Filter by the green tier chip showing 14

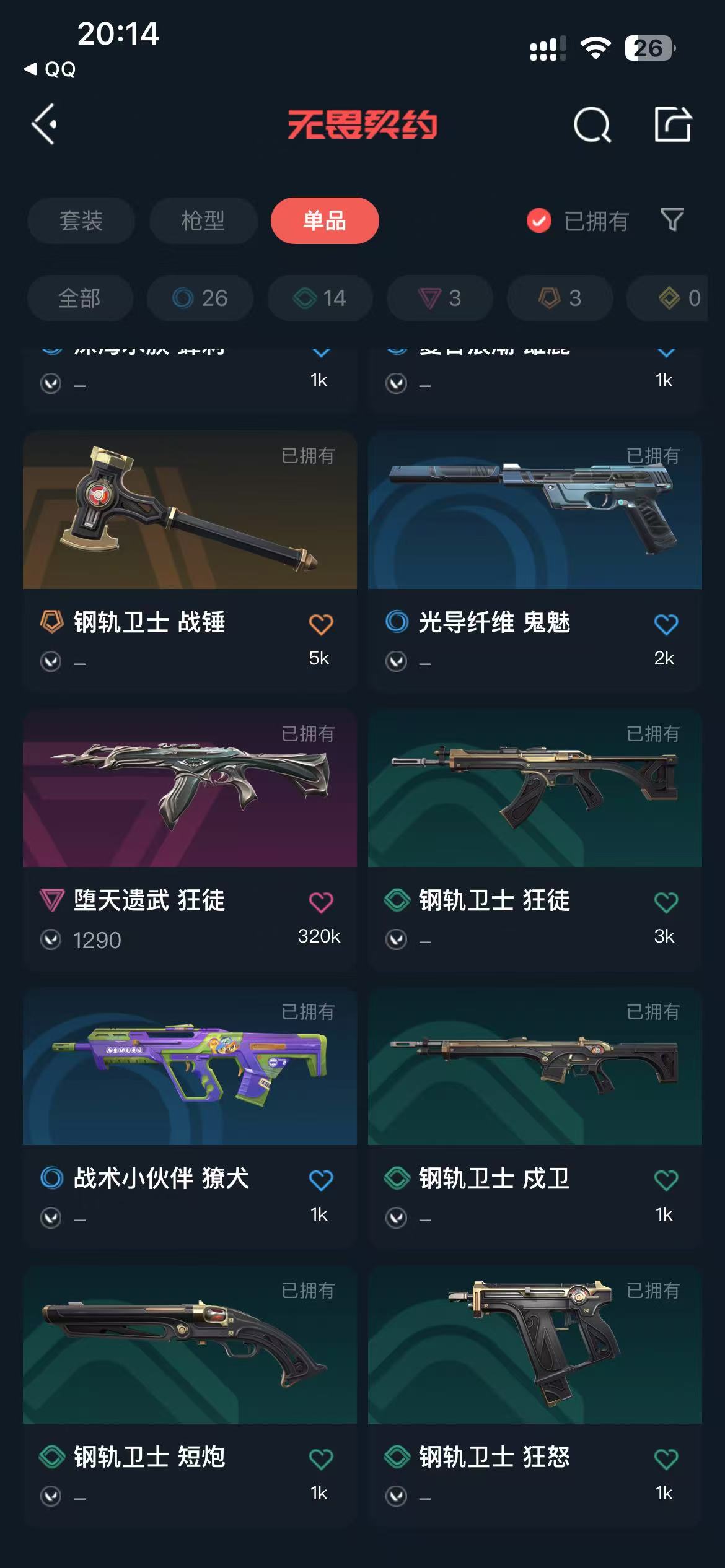click(x=320, y=298)
